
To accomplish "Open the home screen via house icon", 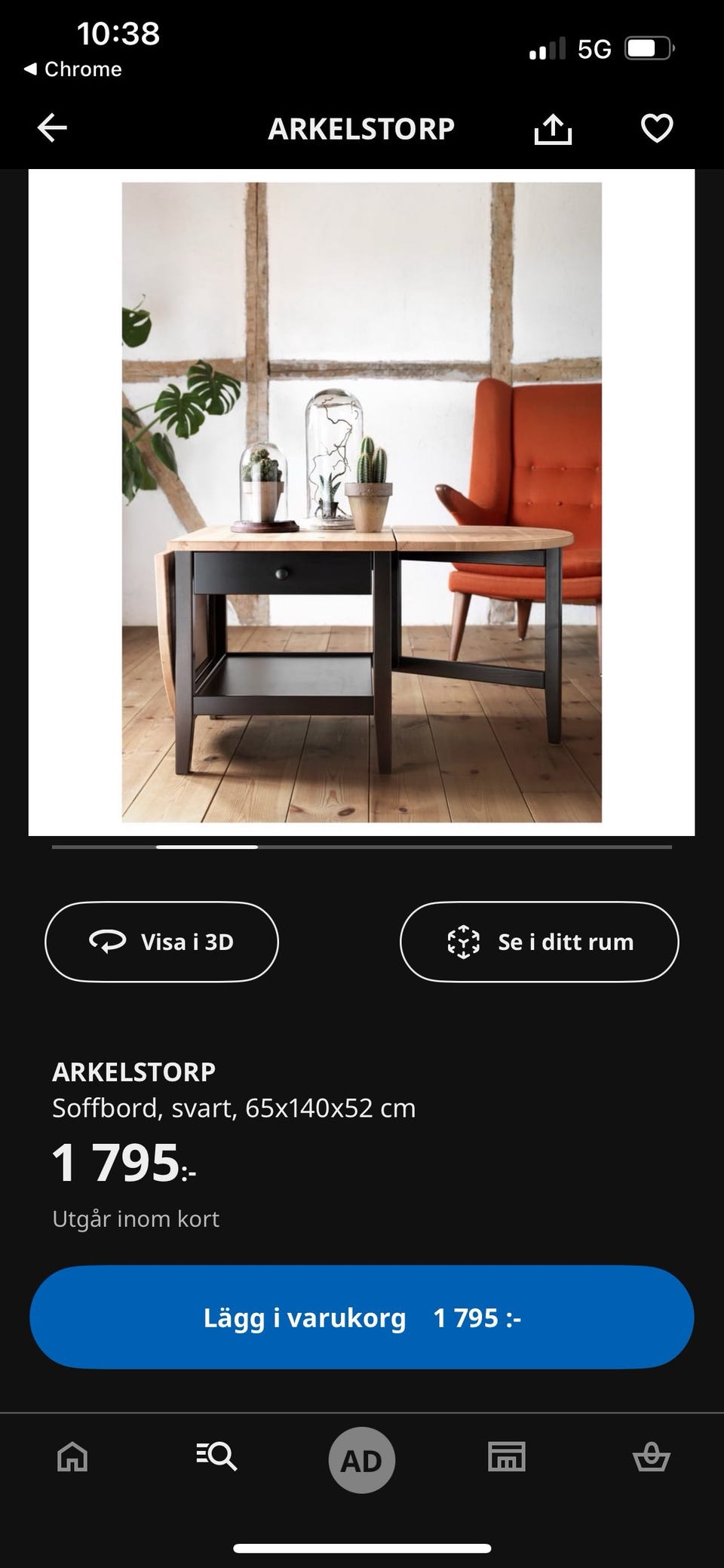I will (x=70, y=1458).
